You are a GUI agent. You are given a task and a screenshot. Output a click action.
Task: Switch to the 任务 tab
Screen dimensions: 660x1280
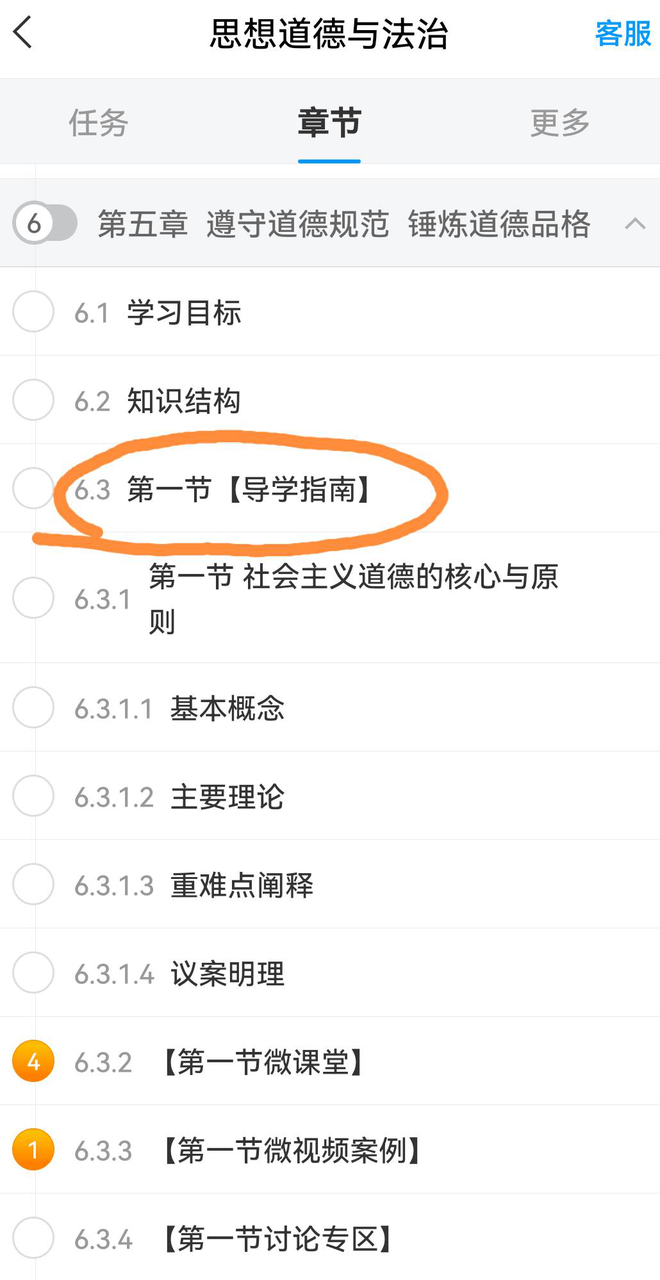click(98, 123)
